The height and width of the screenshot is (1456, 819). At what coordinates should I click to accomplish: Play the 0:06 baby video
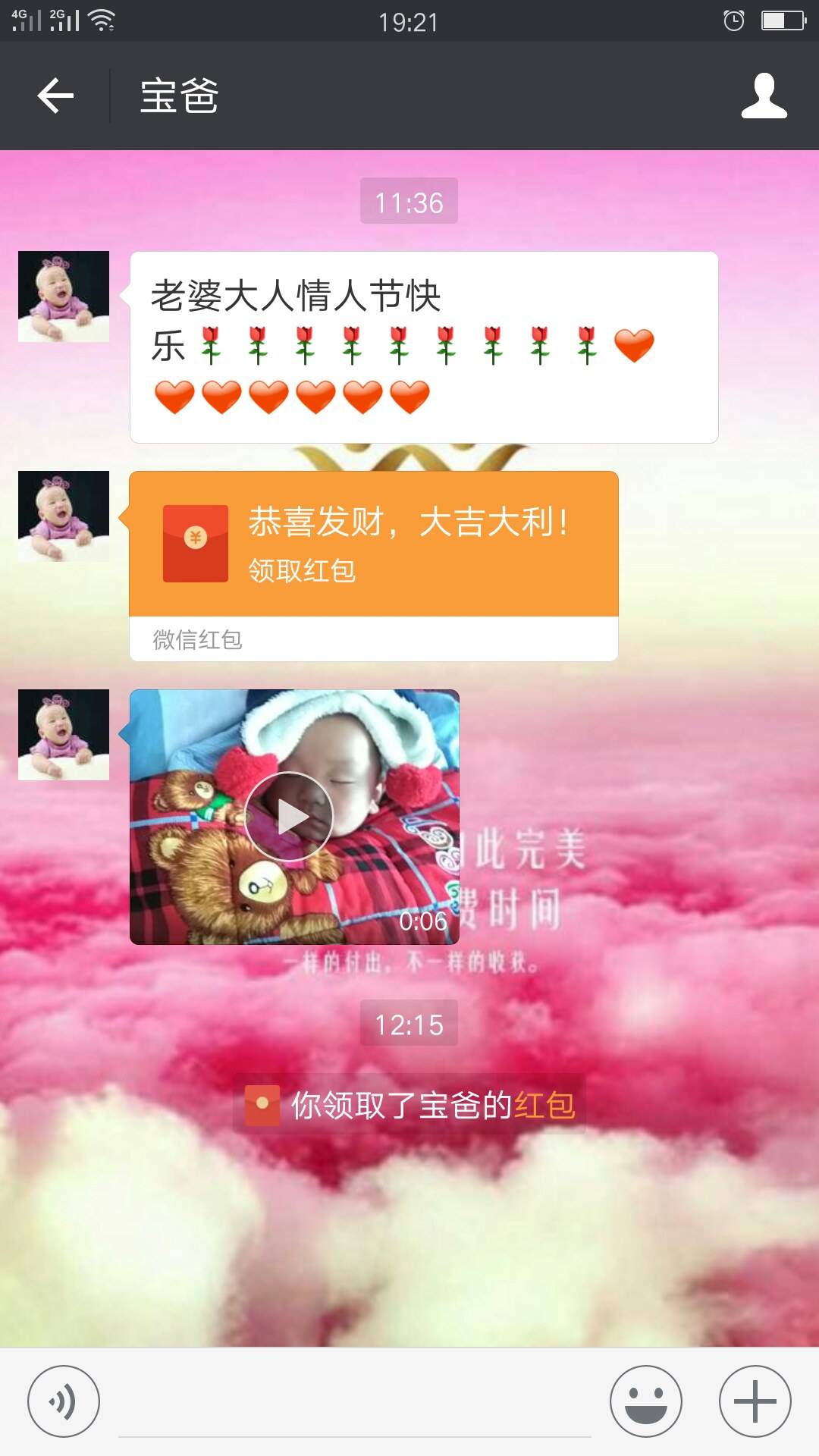(x=289, y=817)
